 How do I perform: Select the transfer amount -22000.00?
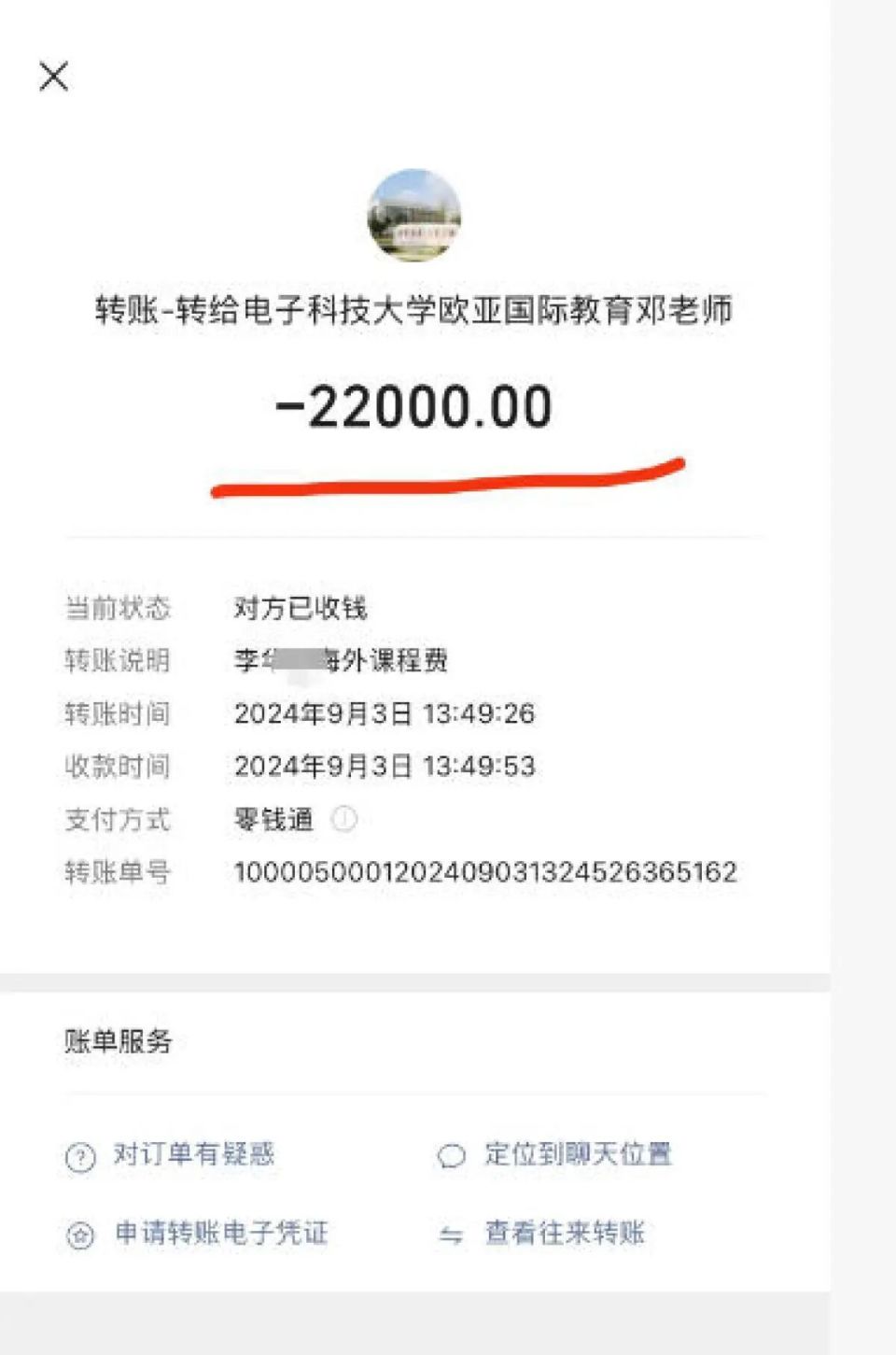click(414, 405)
